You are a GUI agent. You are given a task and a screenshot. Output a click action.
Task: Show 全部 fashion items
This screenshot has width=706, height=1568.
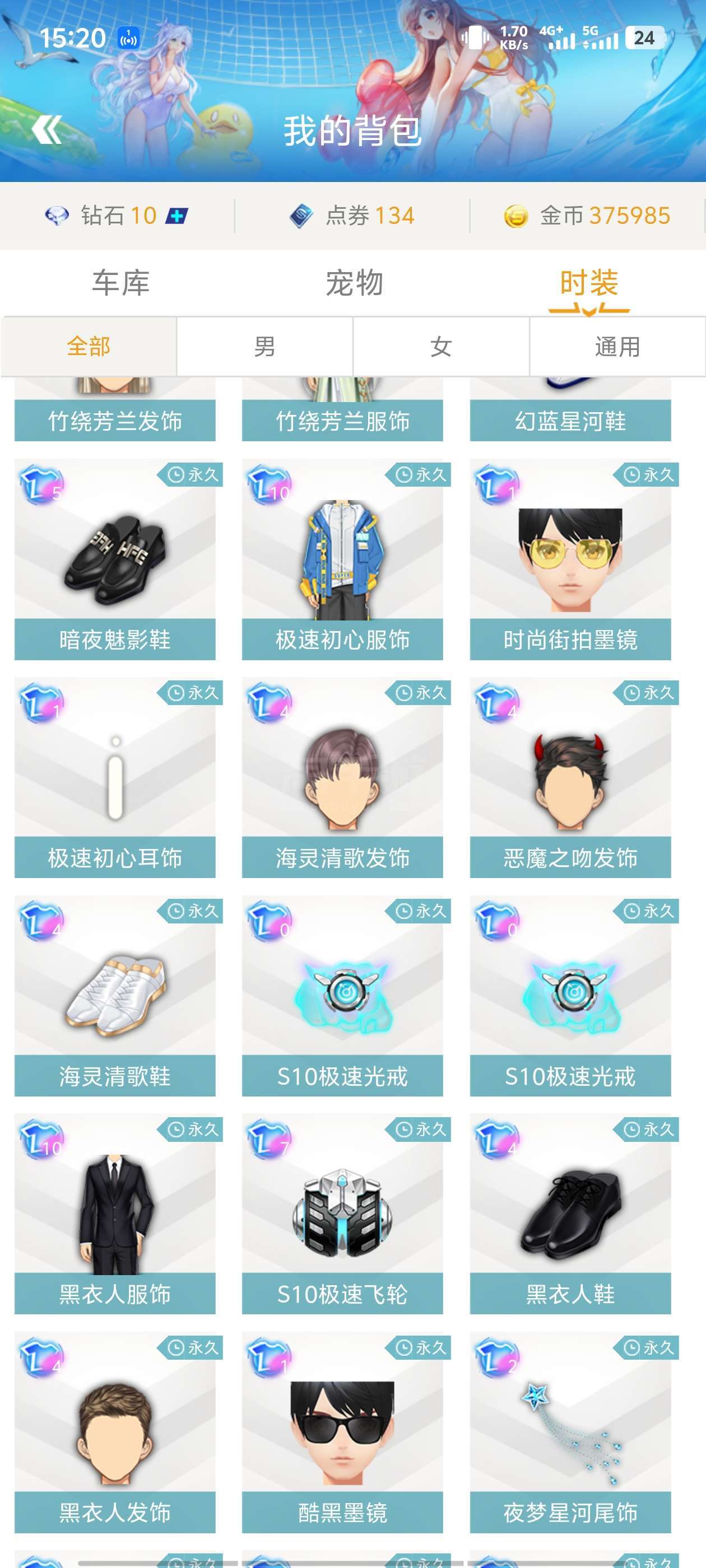[x=89, y=347]
